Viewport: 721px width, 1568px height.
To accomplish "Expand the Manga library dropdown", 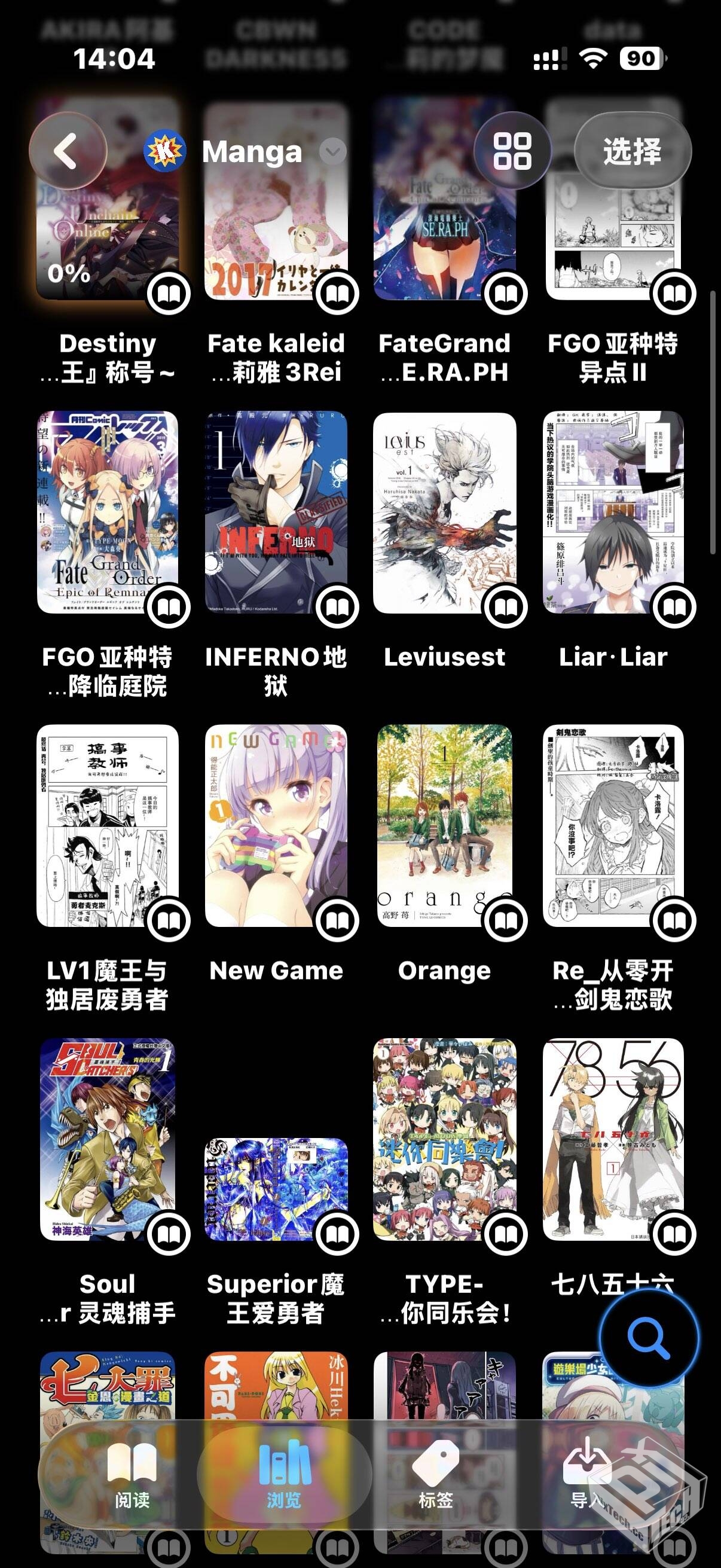I will (333, 151).
